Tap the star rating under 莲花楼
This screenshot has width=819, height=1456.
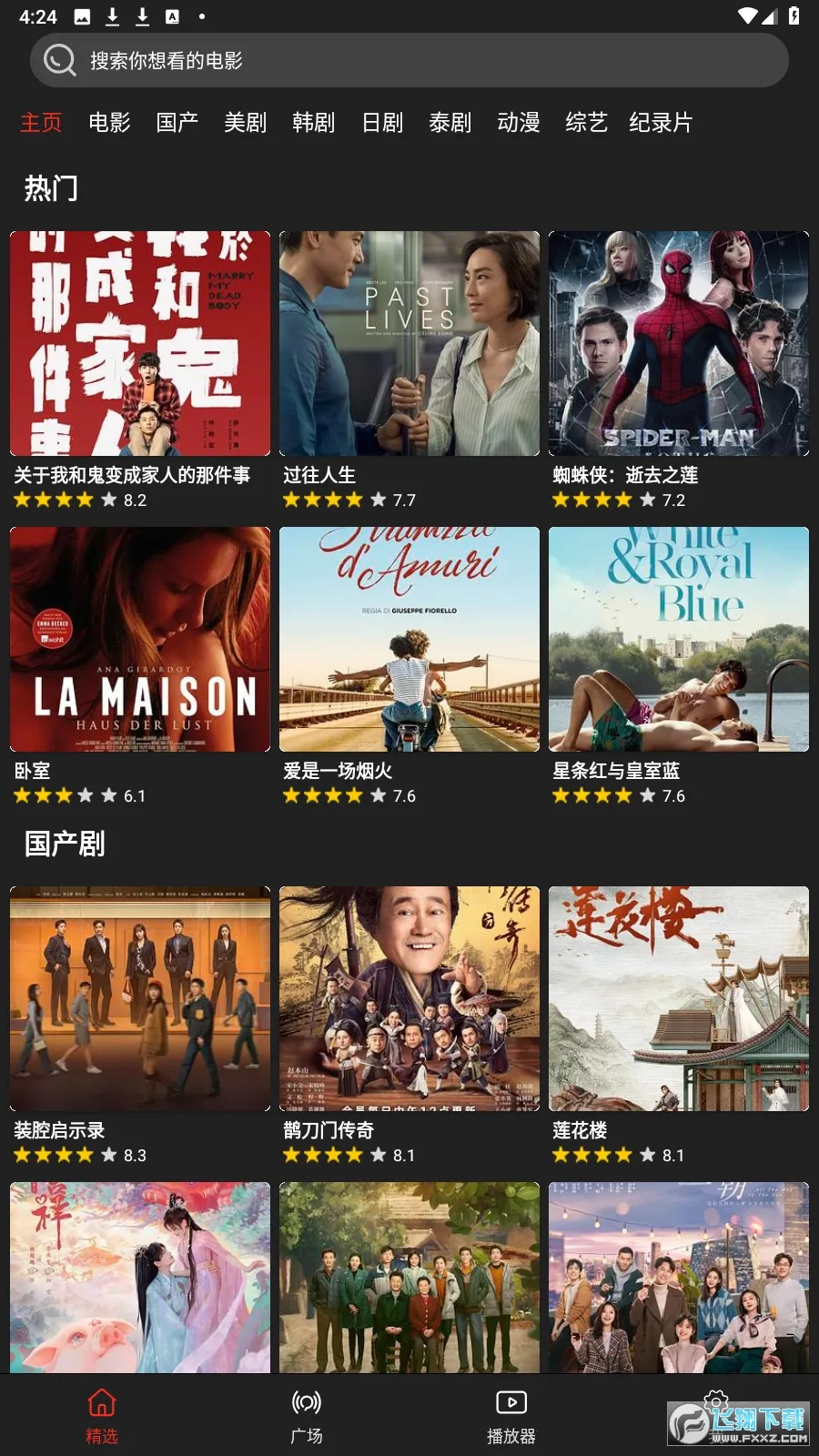click(x=599, y=1155)
